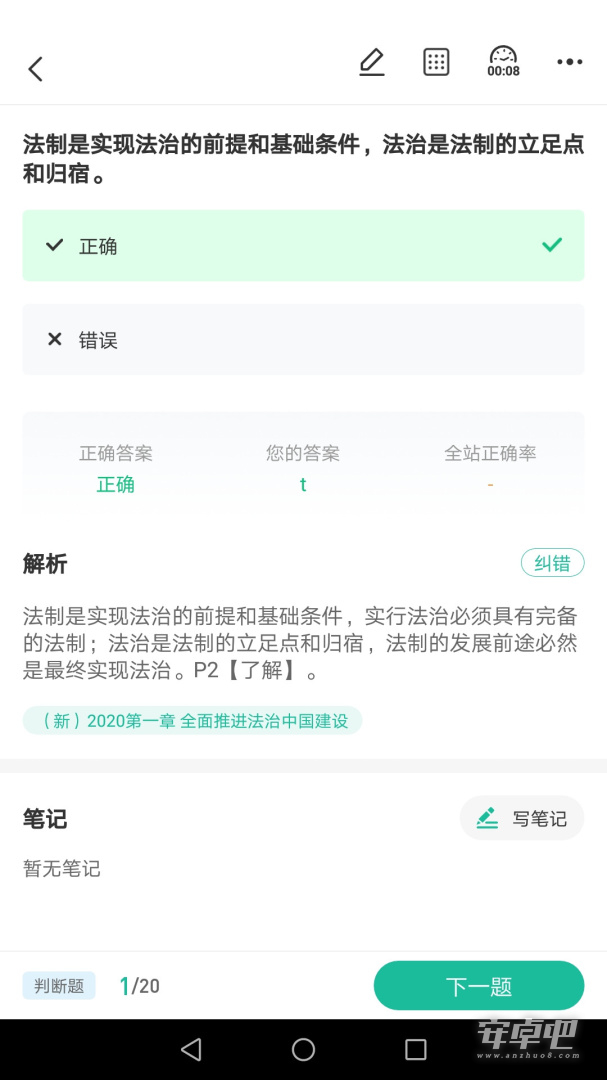This screenshot has height=1080, width=607.
Task: Tap the timer showing 00:08
Action: coord(503,62)
